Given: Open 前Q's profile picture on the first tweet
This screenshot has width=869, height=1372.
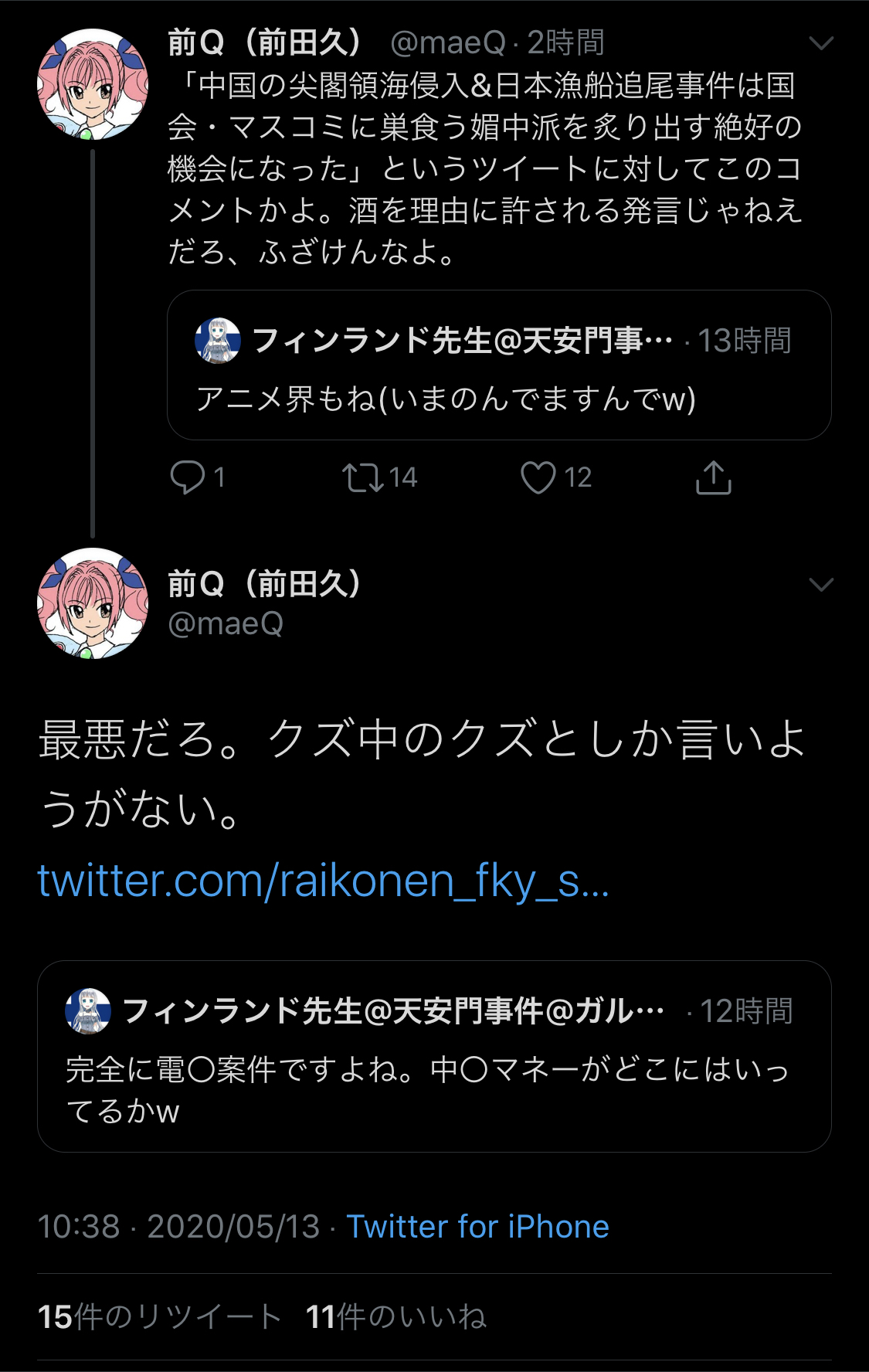Looking at the screenshot, I should click(93, 84).
